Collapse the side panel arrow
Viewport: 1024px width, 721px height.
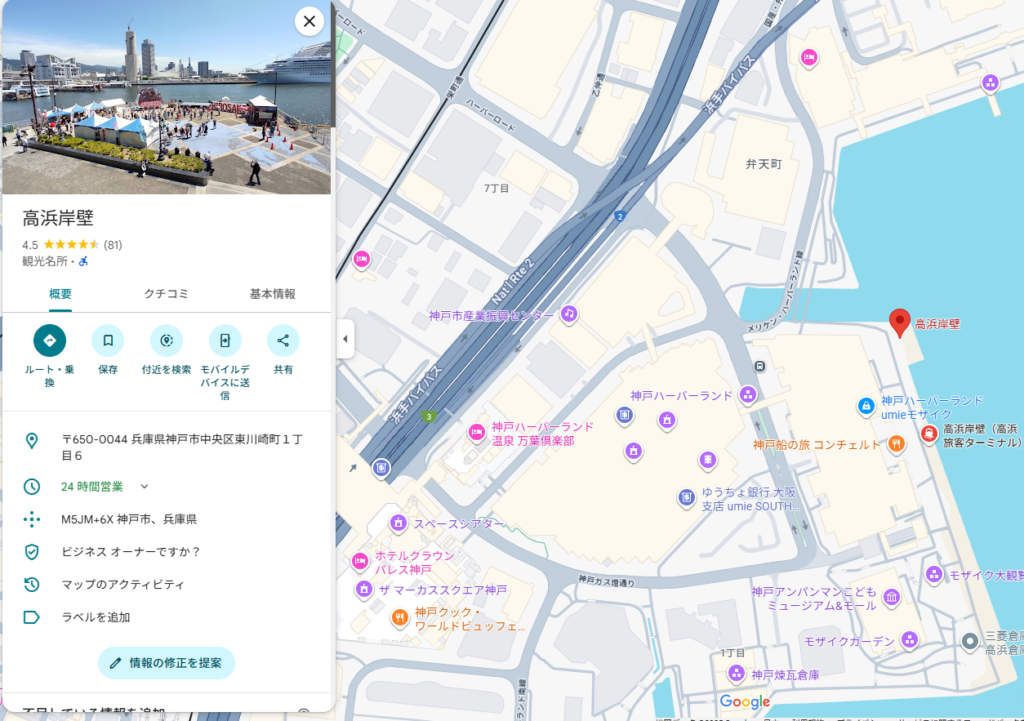345,339
